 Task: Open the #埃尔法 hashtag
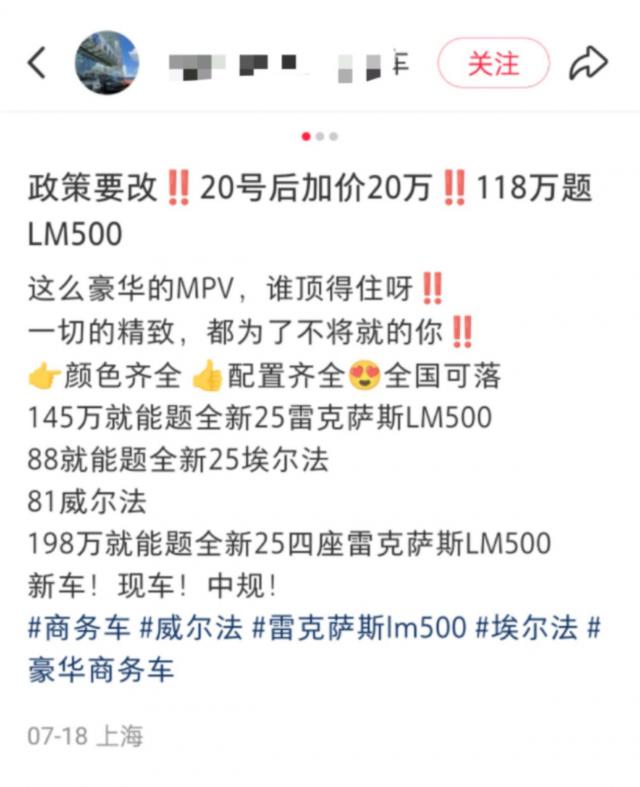[526, 627]
